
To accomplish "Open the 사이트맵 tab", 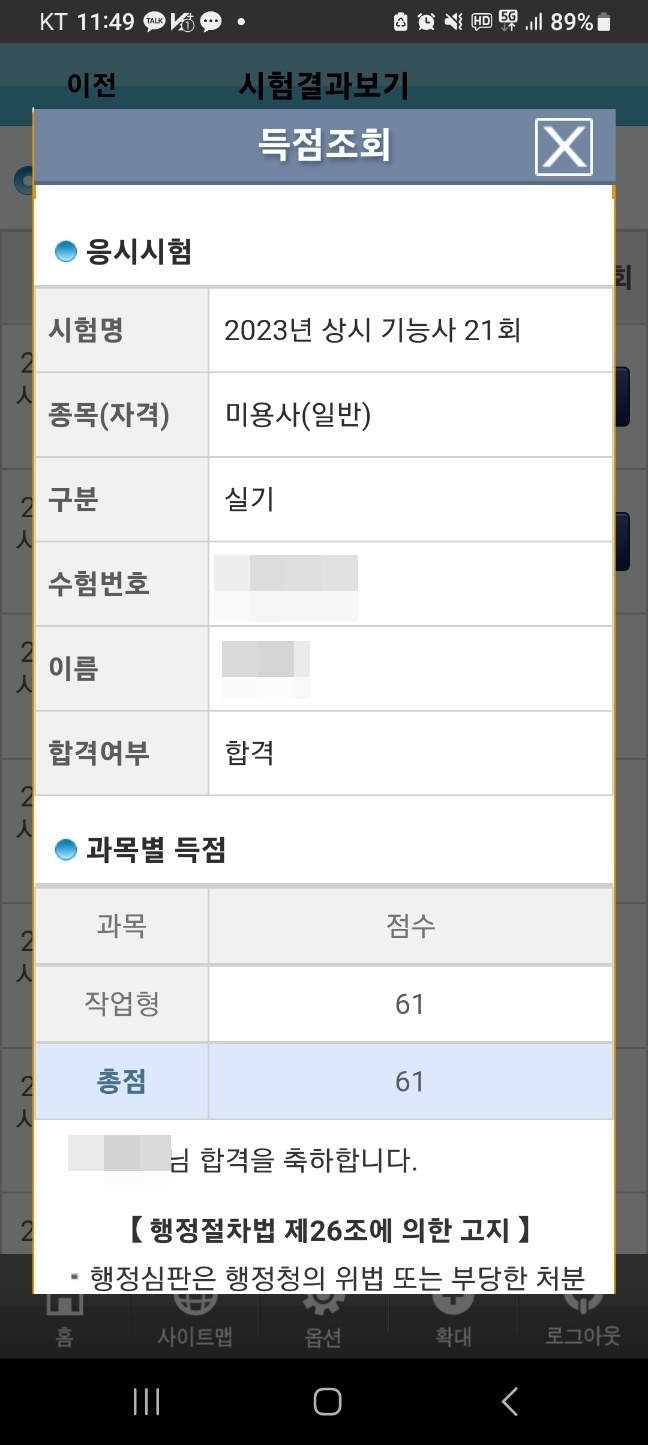I will [195, 1319].
